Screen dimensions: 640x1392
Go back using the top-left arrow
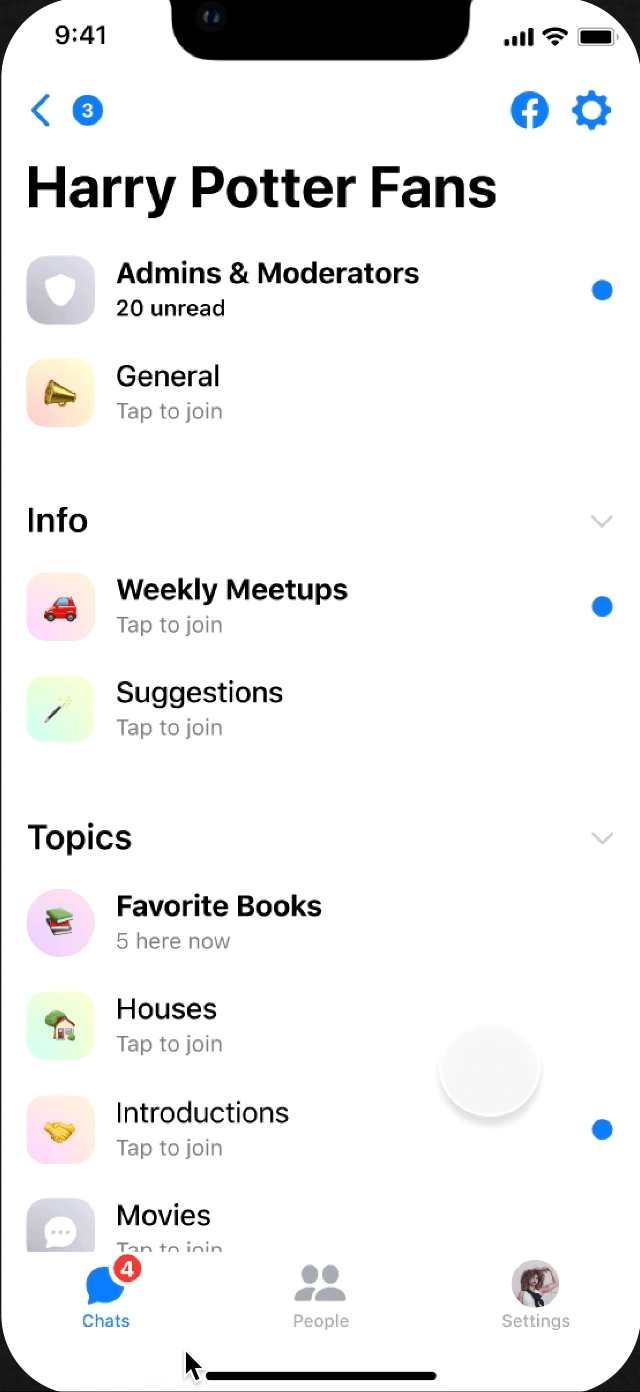[41, 110]
